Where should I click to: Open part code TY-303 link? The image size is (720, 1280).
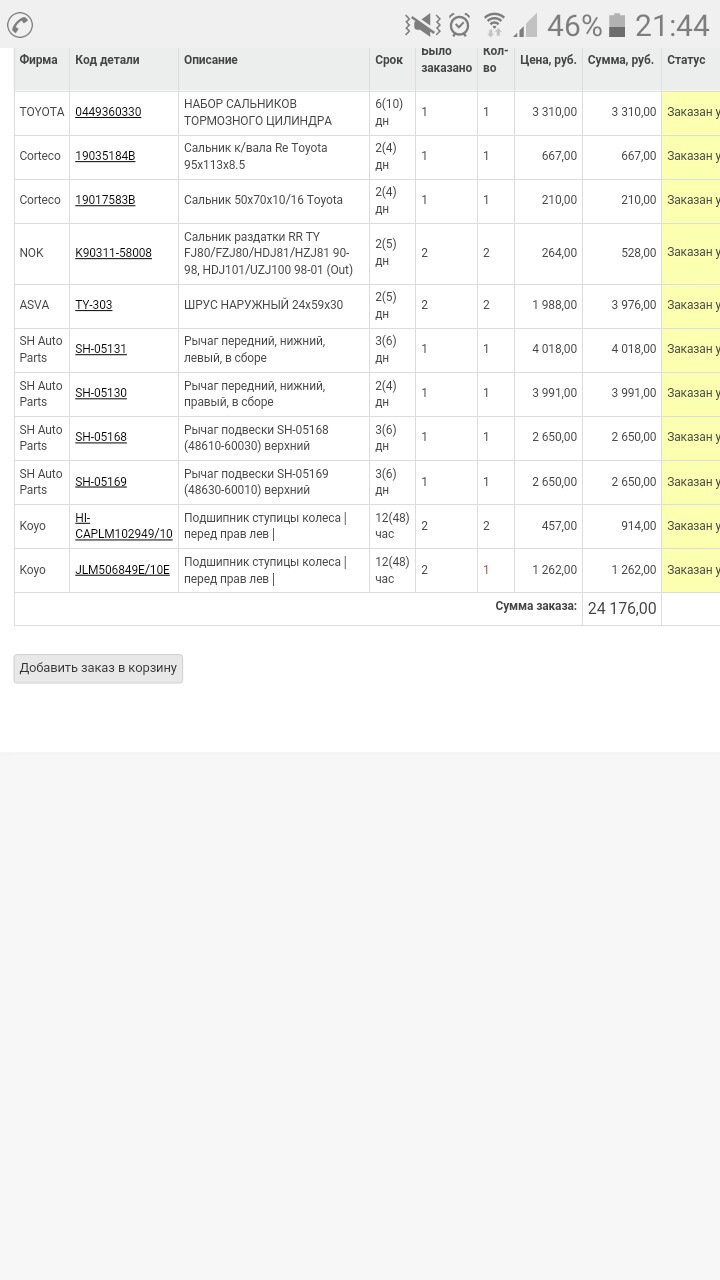(x=94, y=305)
